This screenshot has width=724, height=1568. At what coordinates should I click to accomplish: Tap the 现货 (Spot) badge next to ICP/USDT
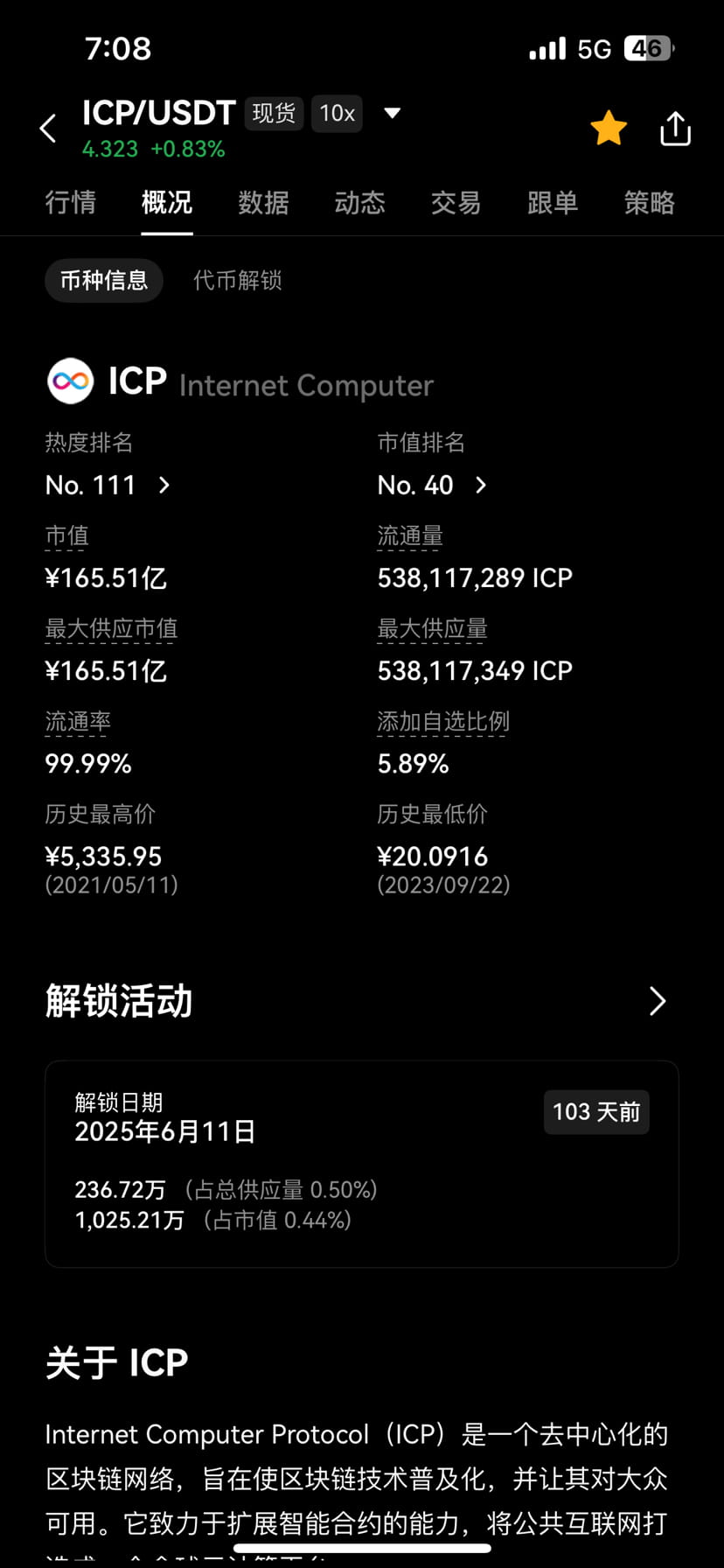(x=273, y=114)
